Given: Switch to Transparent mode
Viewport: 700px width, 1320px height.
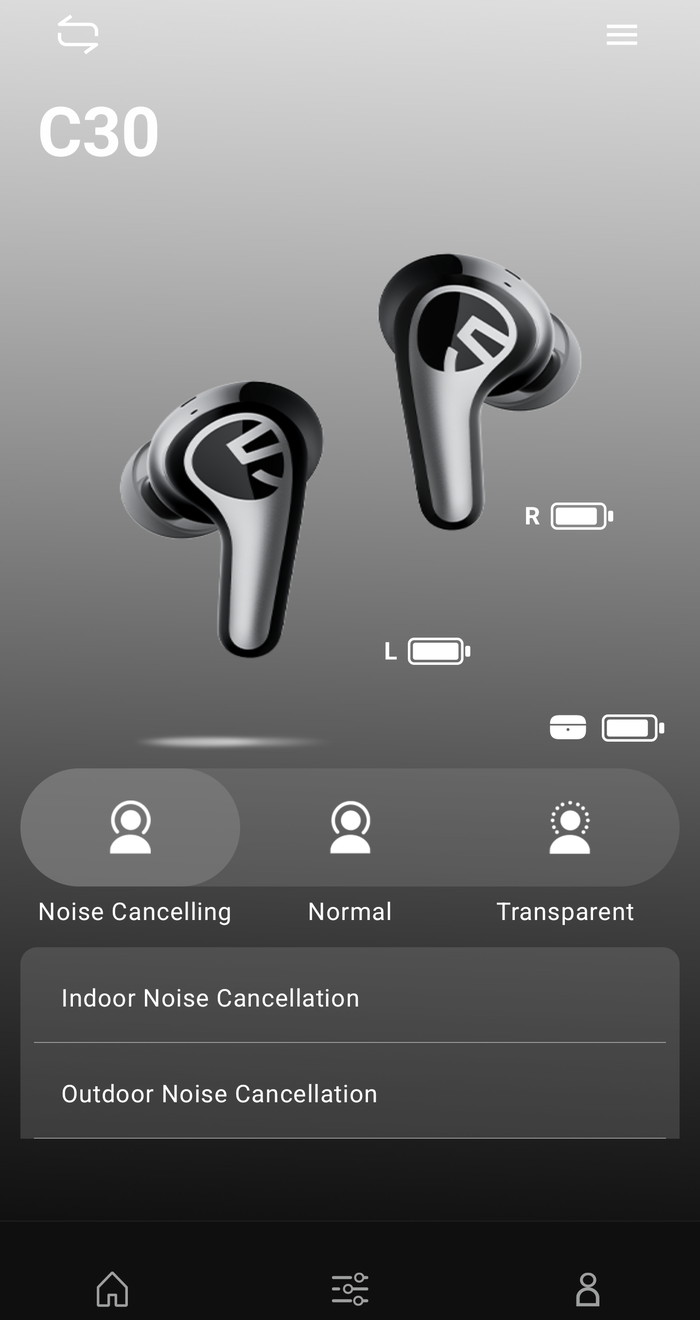Looking at the screenshot, I should coord(569,828).
